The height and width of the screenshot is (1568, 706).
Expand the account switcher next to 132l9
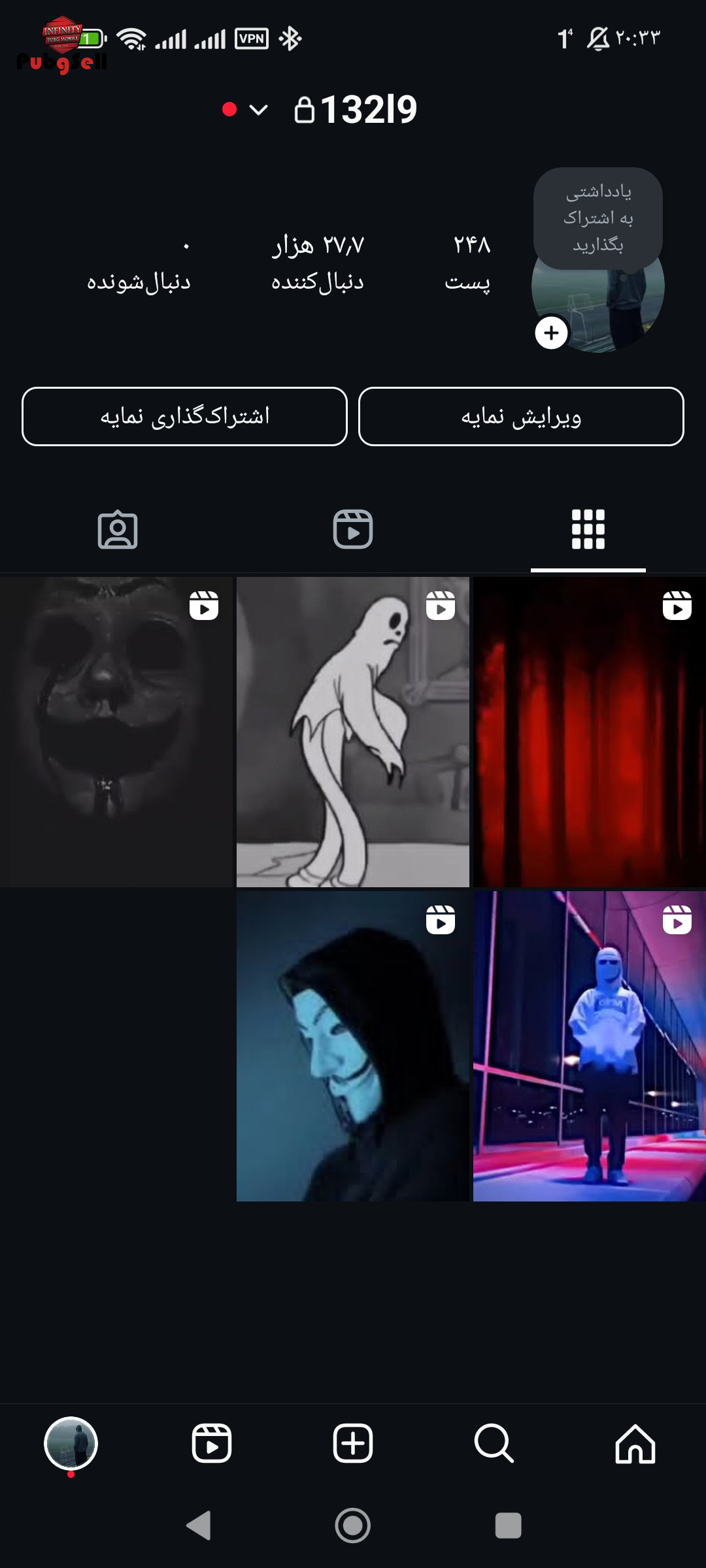259,110
